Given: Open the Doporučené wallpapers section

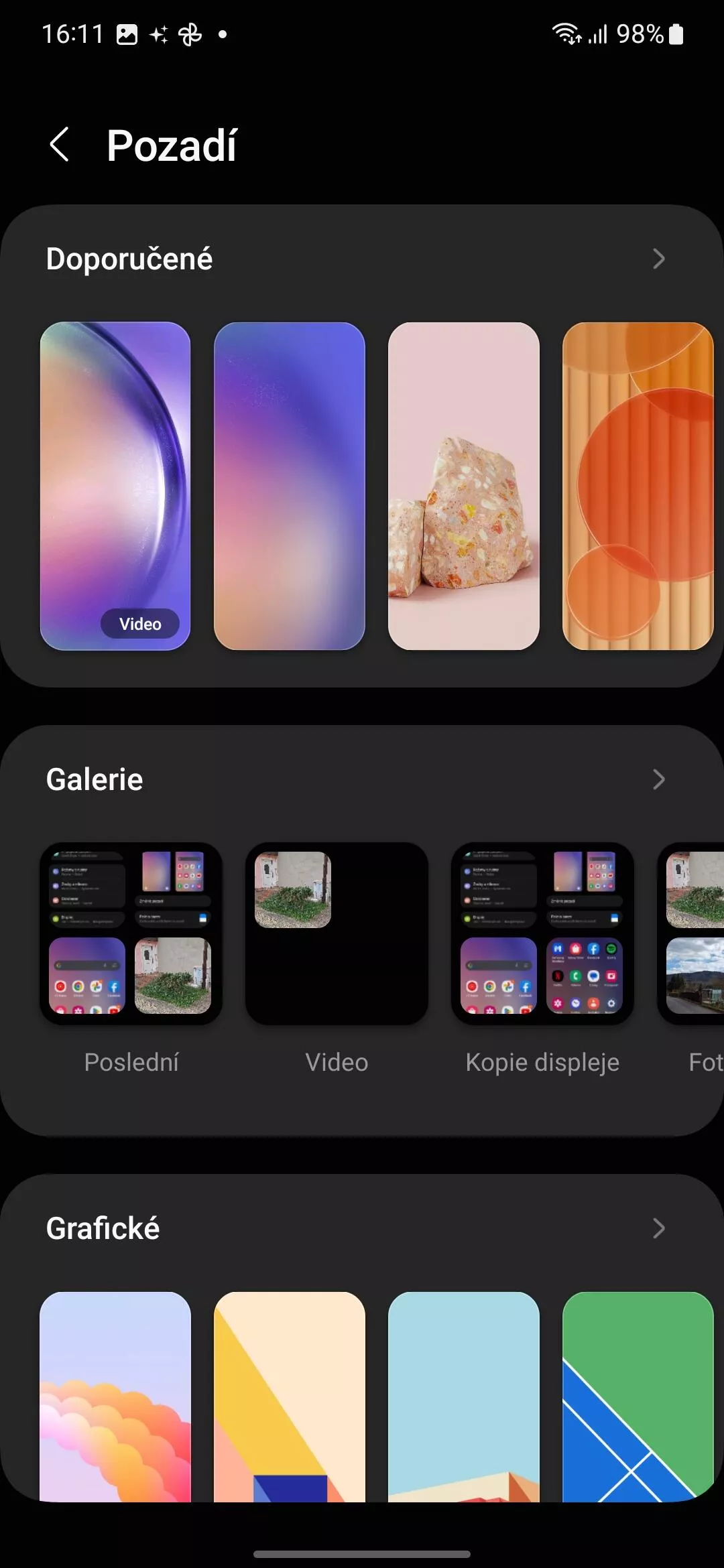Looking at the screenshot, I should click(658, 259).
